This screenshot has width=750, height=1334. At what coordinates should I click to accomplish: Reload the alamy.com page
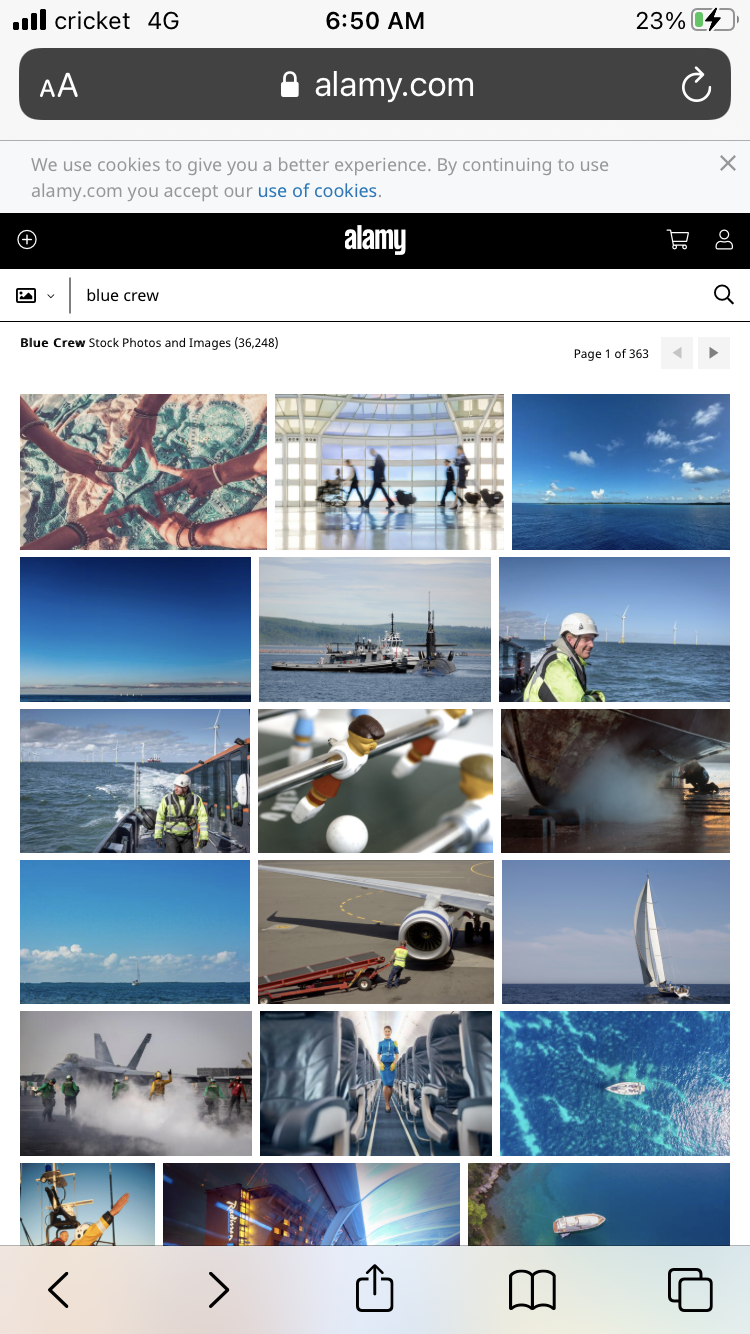(696, 85)
